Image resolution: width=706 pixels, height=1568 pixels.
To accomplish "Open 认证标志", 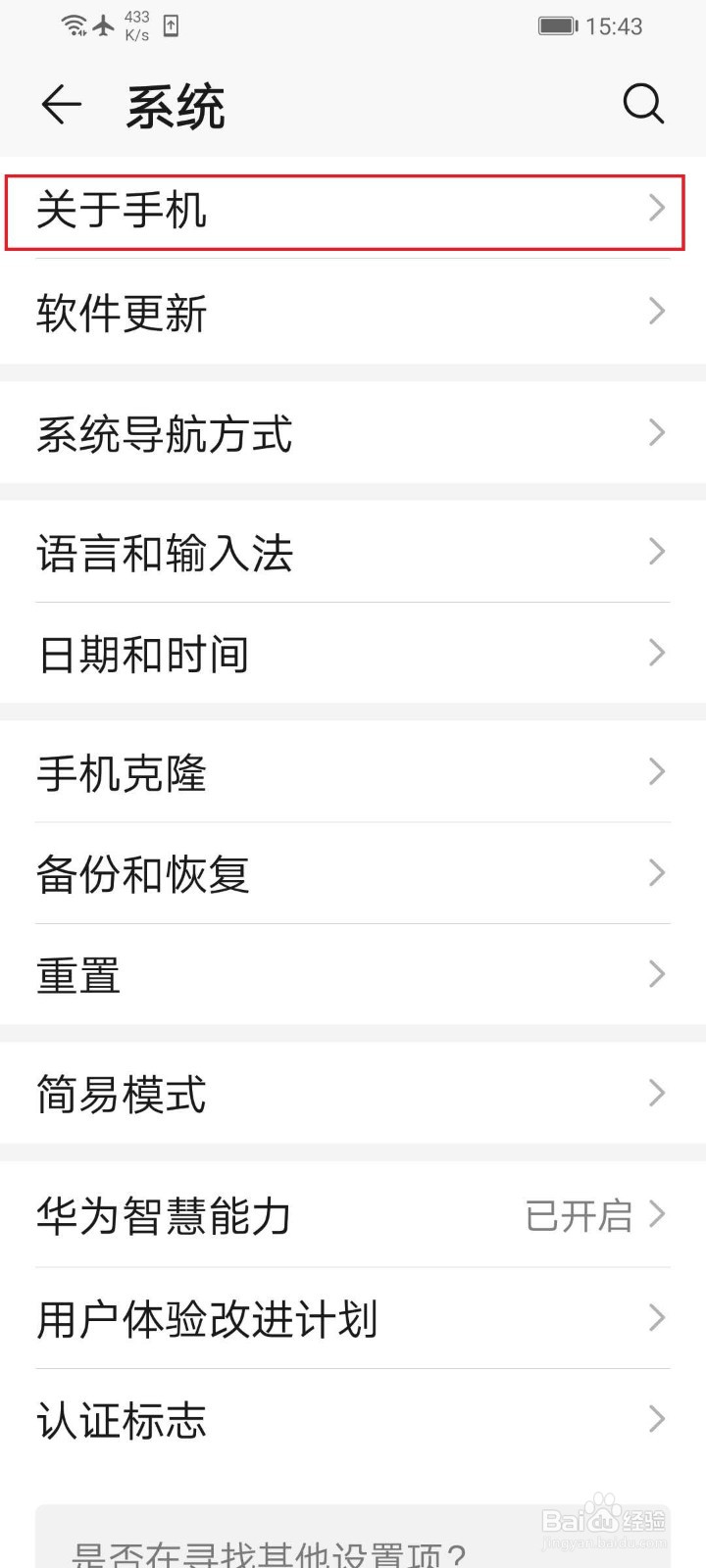I will (x=353, y=1421).
